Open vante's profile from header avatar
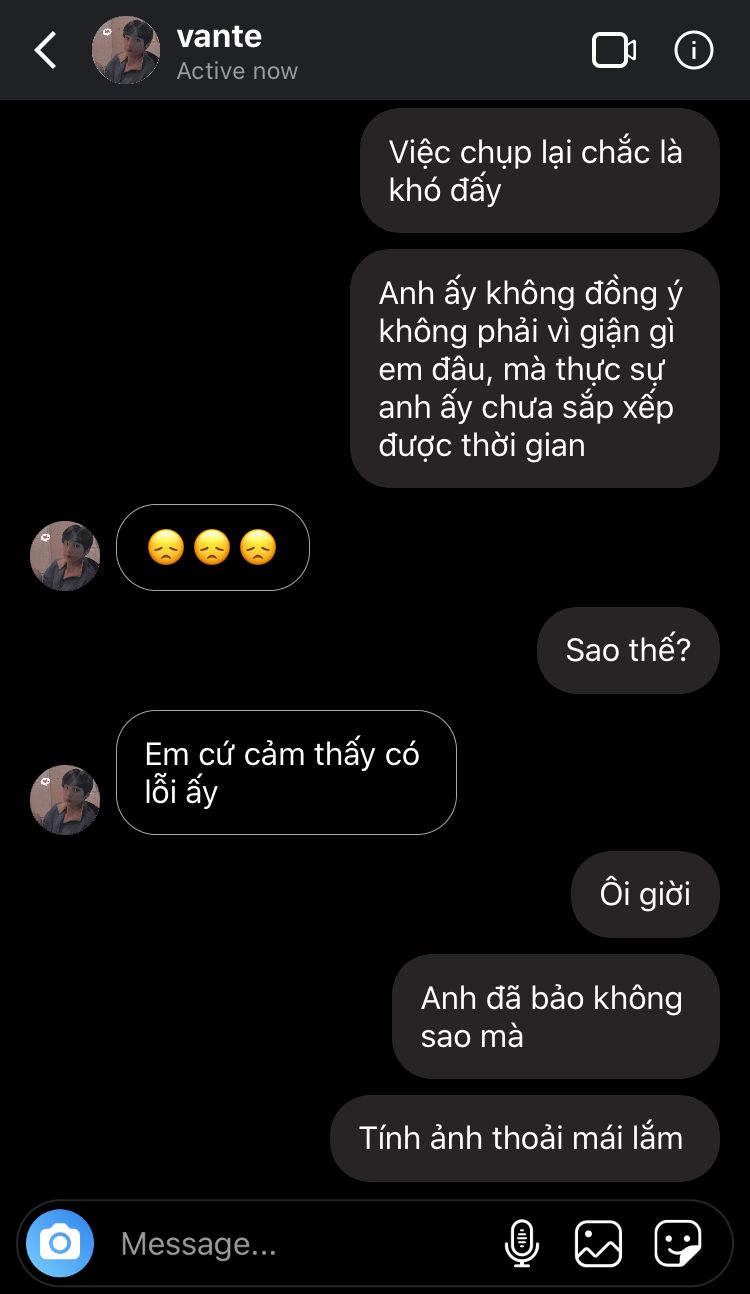The image size is (750, 1294). coord(126,50)
